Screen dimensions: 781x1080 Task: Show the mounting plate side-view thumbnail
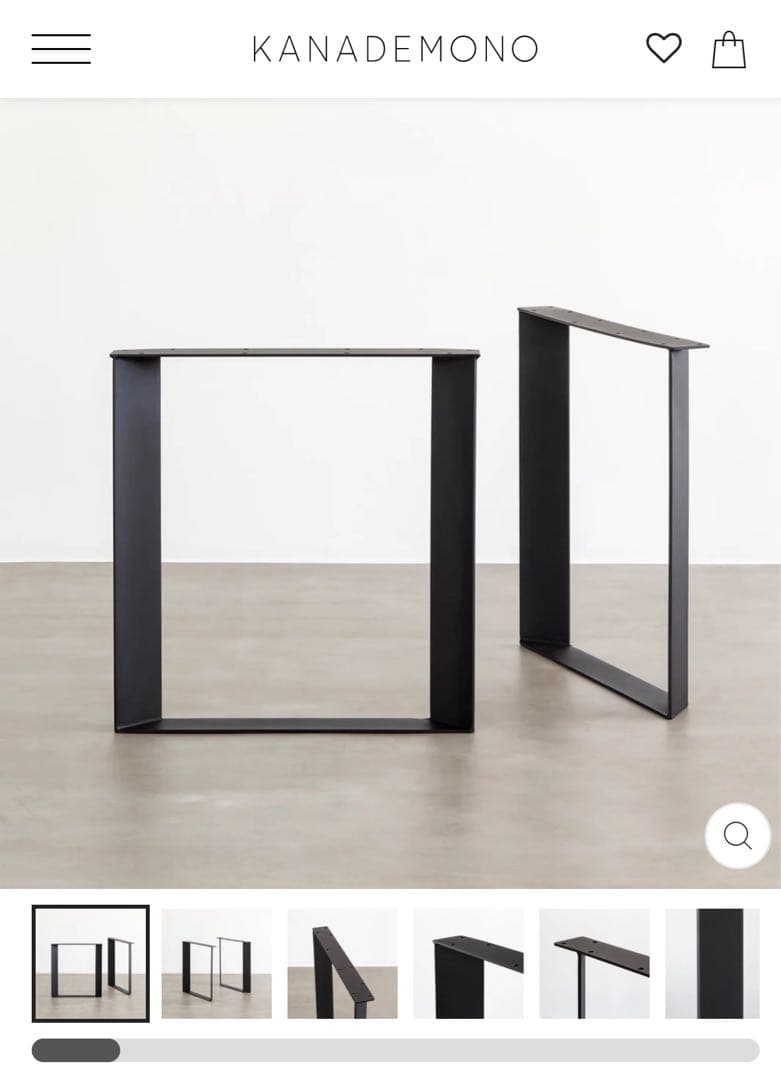pos(594,963)
